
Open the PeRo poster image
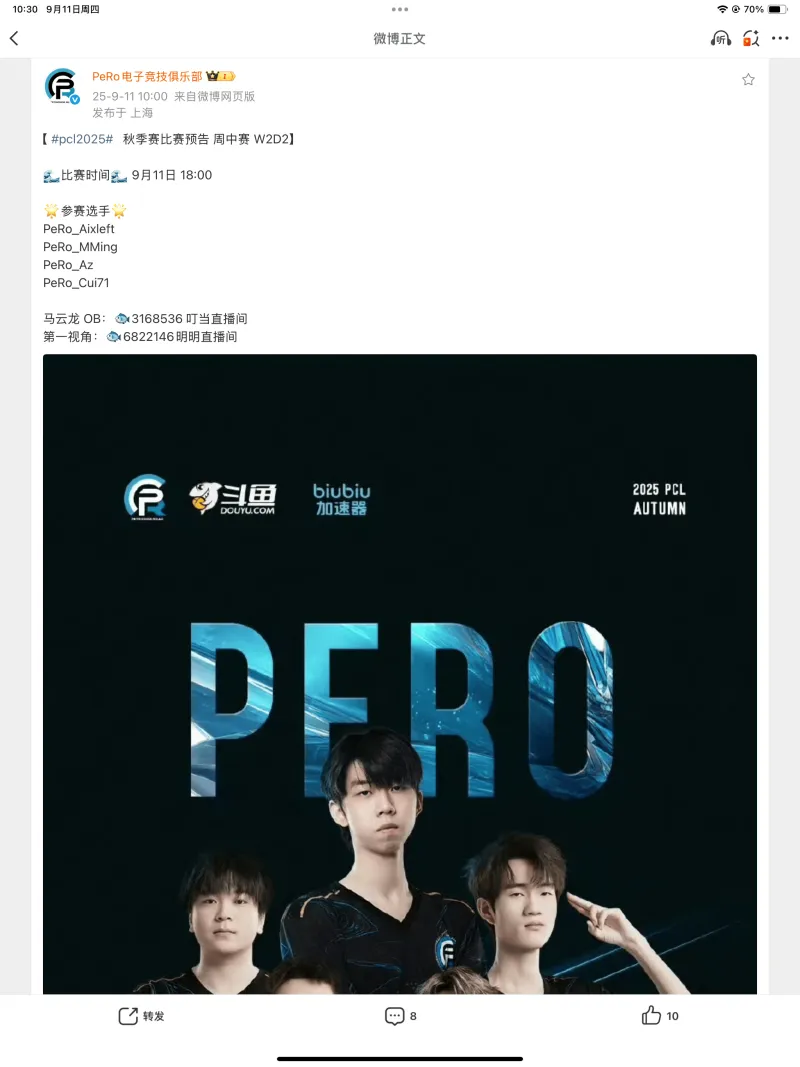(400, 670)
